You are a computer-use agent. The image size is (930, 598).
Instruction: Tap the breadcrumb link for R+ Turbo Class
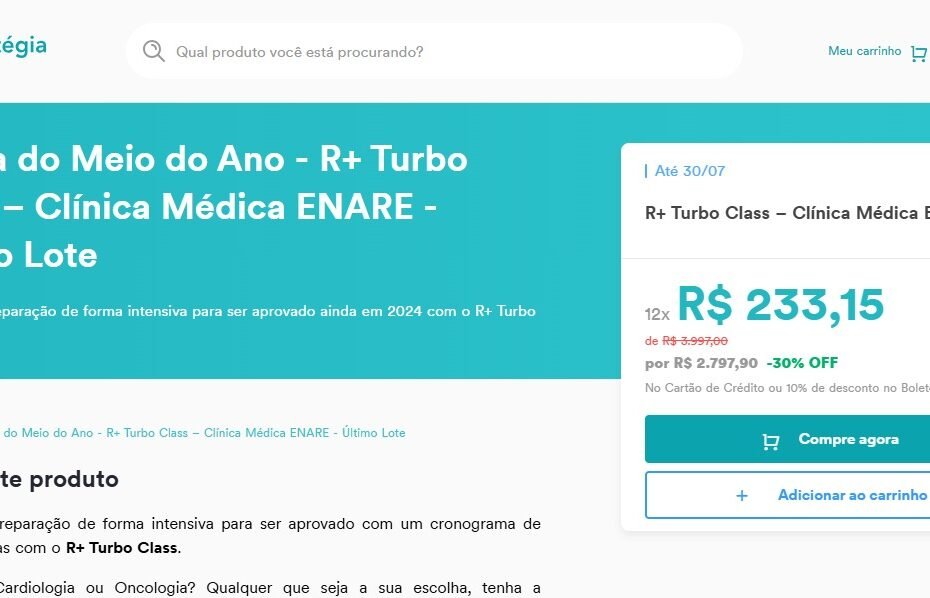[203, 433]
